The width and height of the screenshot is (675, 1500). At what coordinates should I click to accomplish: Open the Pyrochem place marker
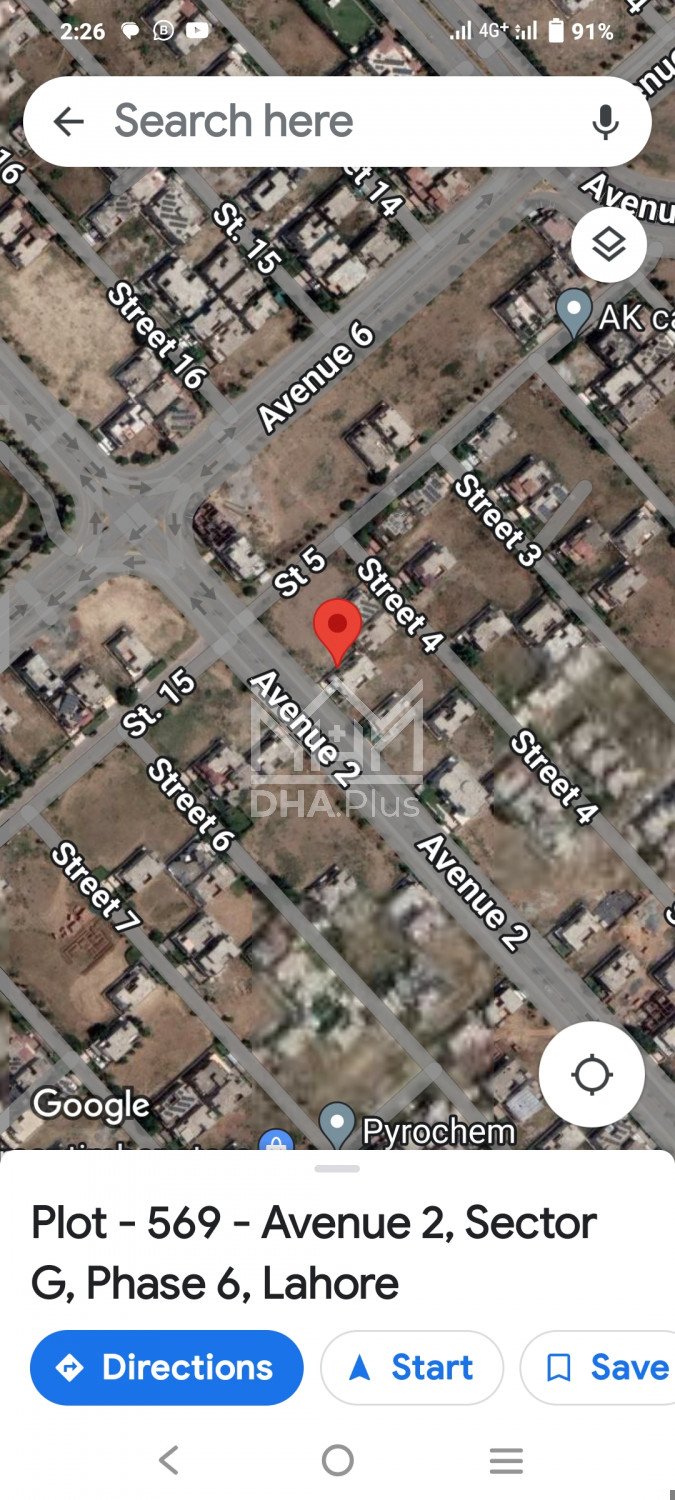pyautogui.click(x=338, y=1125)
